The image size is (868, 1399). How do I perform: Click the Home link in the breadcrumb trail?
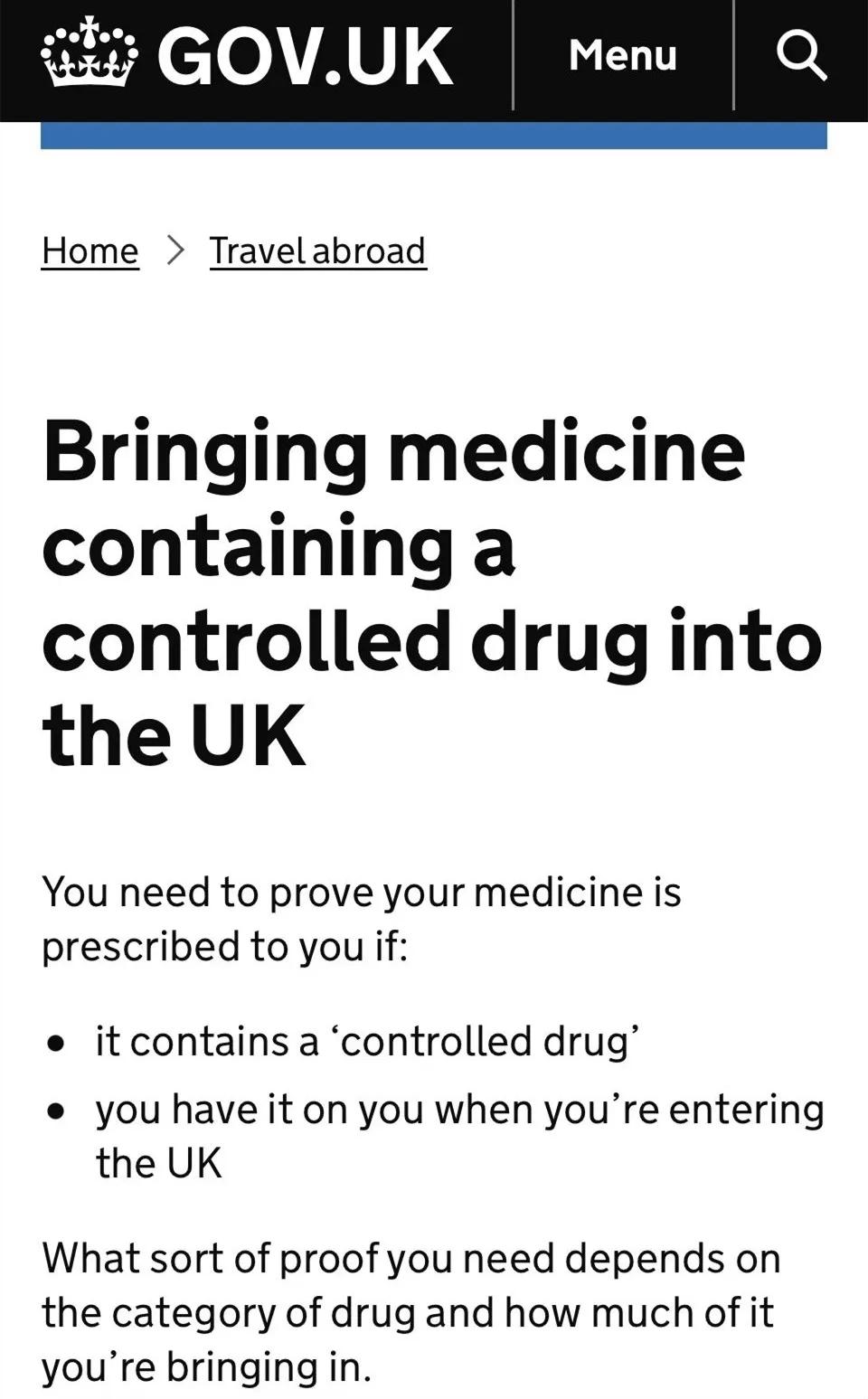[x=89, y=250]
